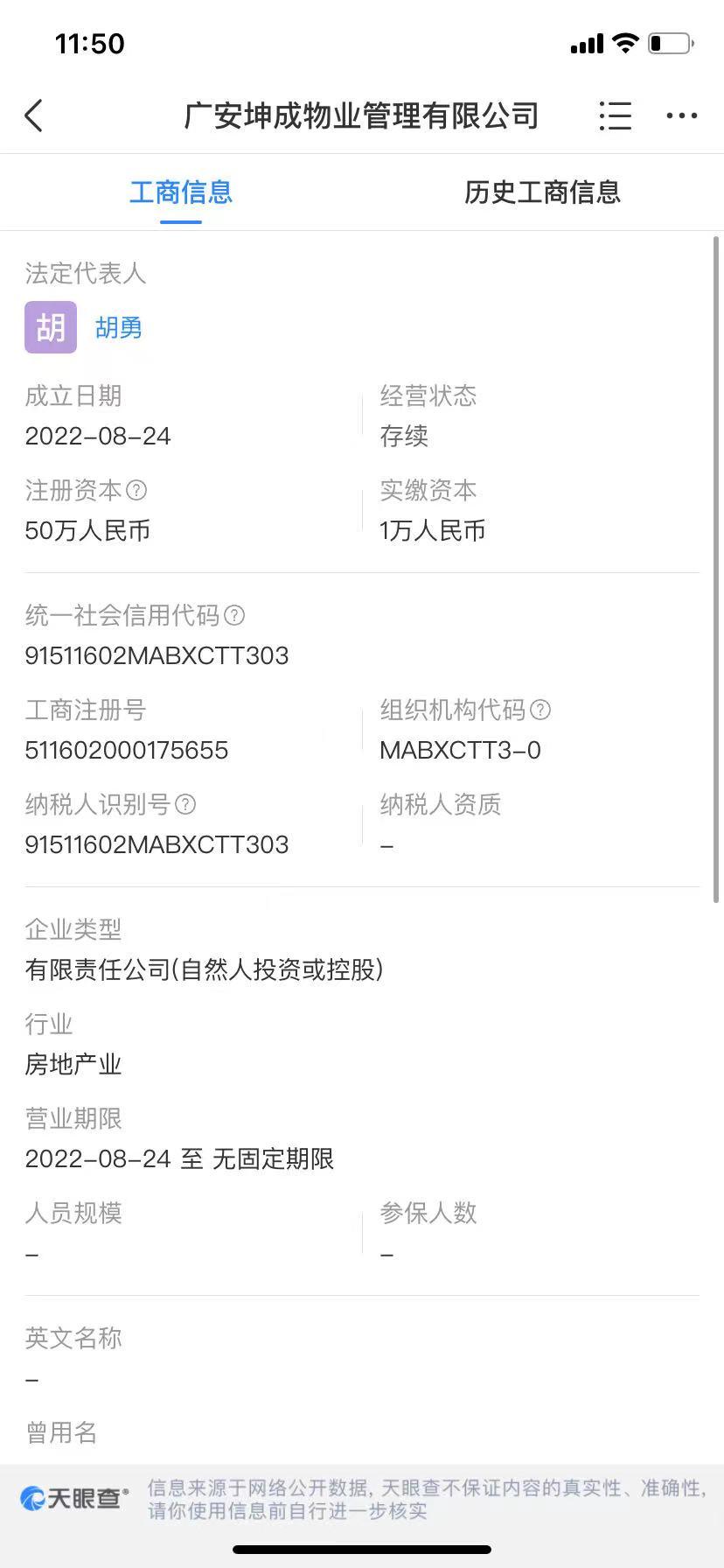Viewport: 724px width, 1568px height.
Task: Open the list menu icon in header
Action: pos(616,115)
